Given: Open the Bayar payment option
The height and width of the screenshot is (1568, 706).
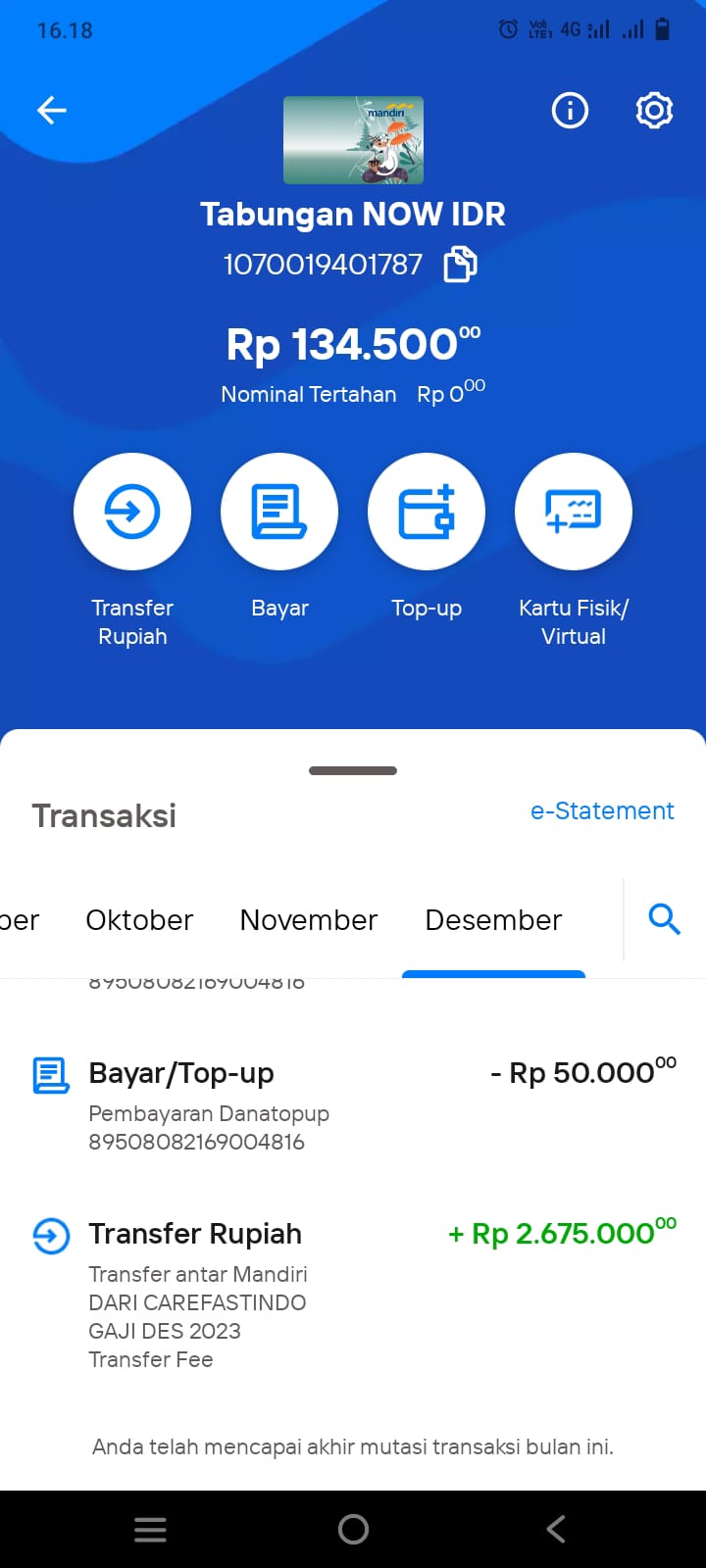Looking at the screenshot, I should [279, 512].
